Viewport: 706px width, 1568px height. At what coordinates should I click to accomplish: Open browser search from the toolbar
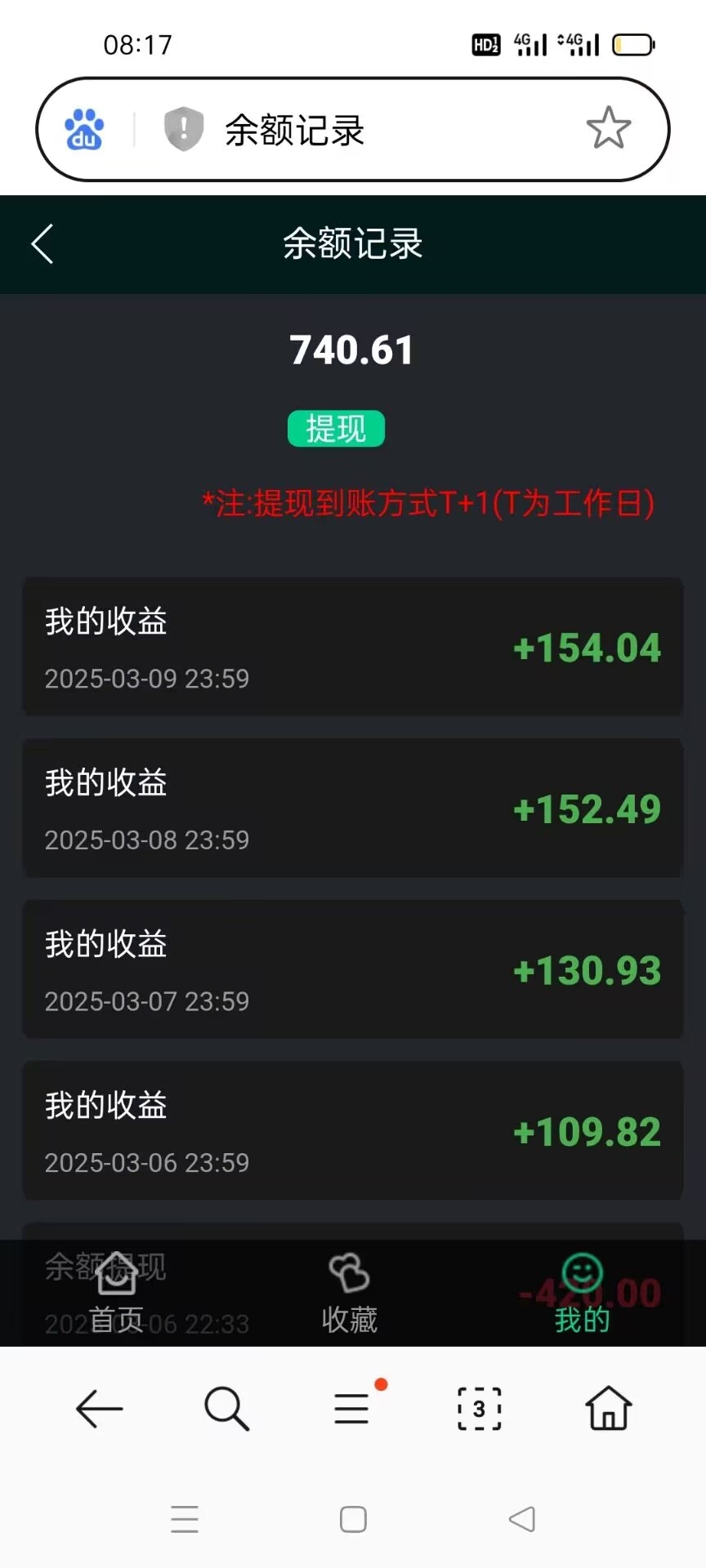226,1409
